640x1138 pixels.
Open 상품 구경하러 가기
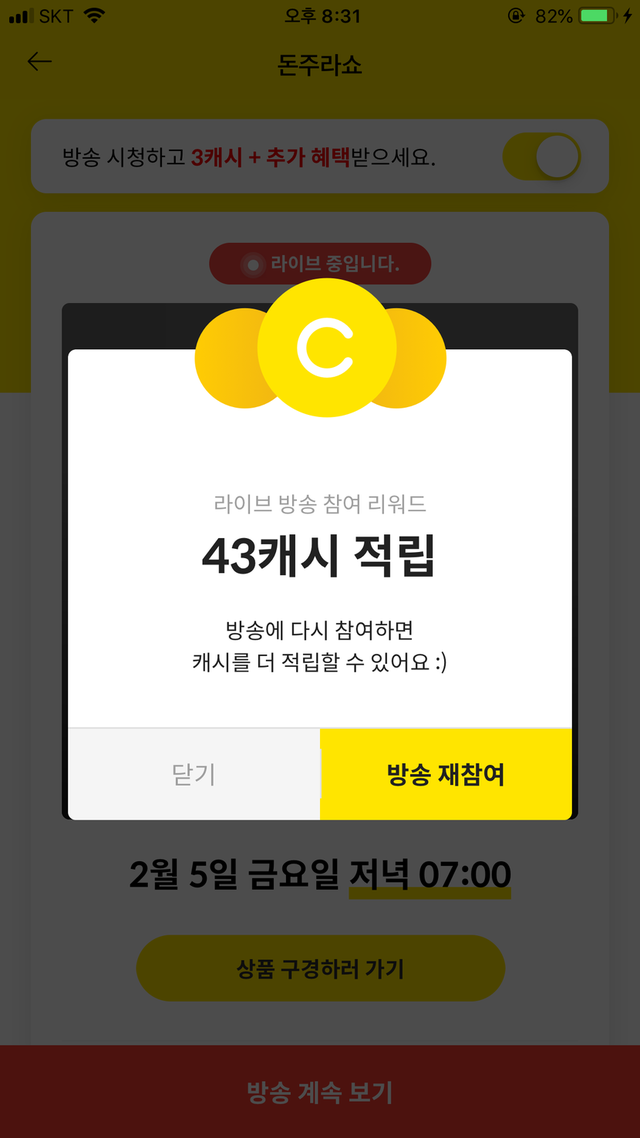pos(320,968)
